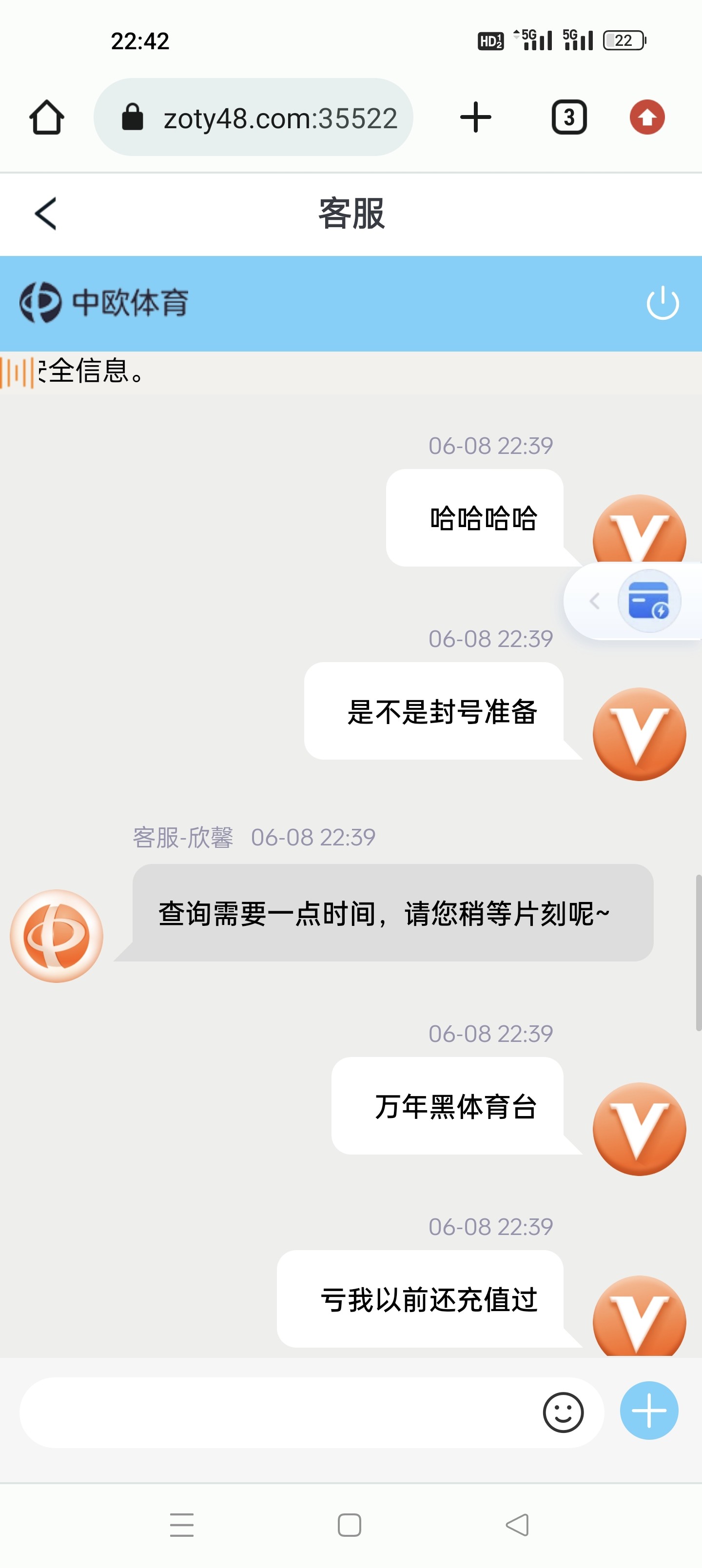Open the floating wallet card widget
Image resolution: width=702 pixels, height=1568 pixels.
pos(648,601)
